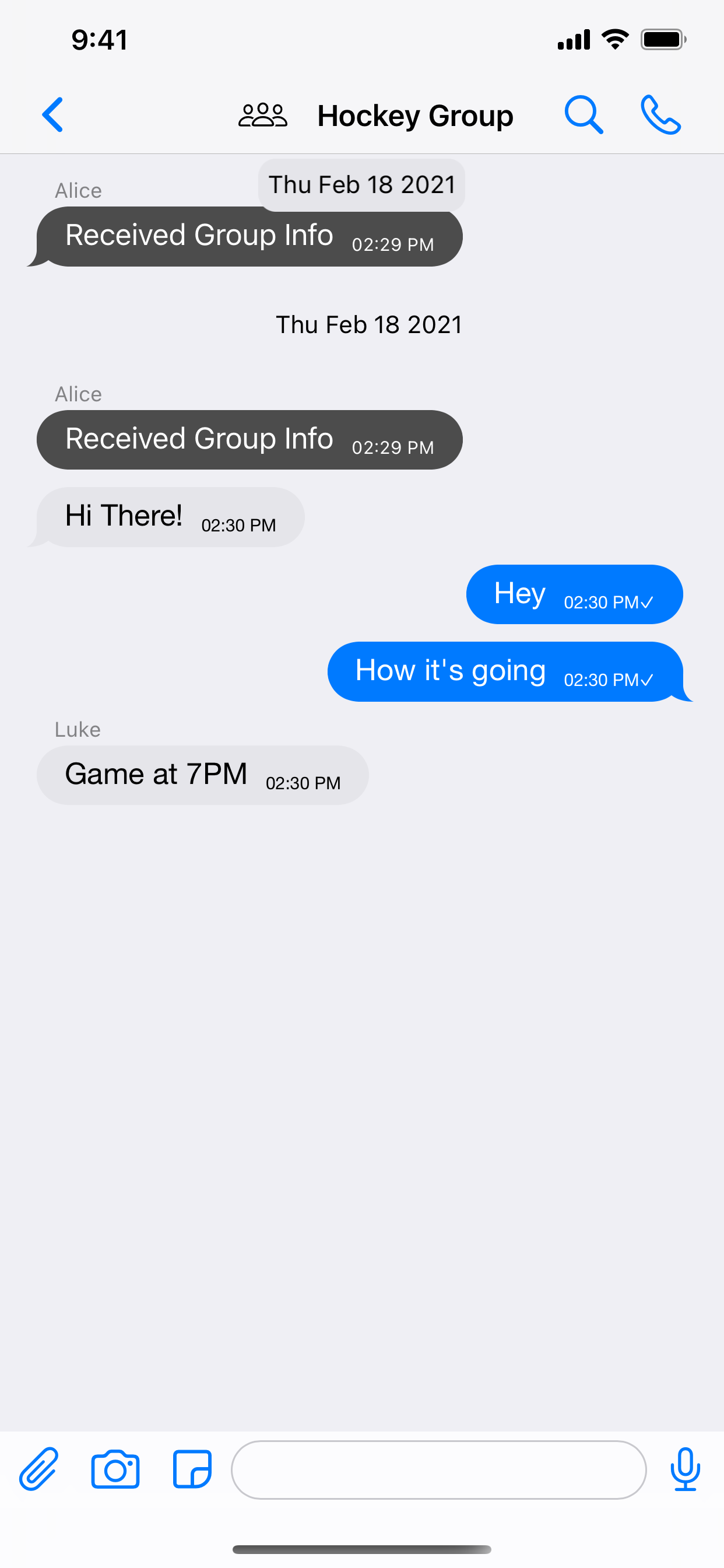Focus the message text field

438,1469
